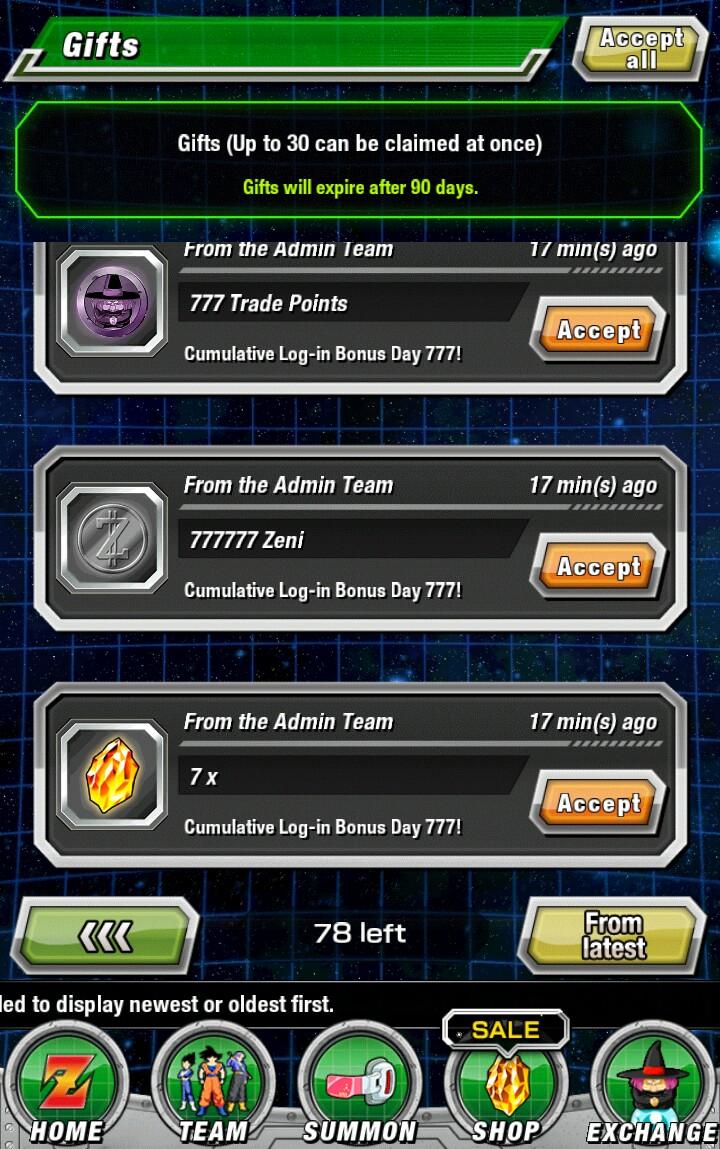Tap the gift expiry notice panel
The width and height of the screenshot is (720, 1149).
(x=360, y=158)
